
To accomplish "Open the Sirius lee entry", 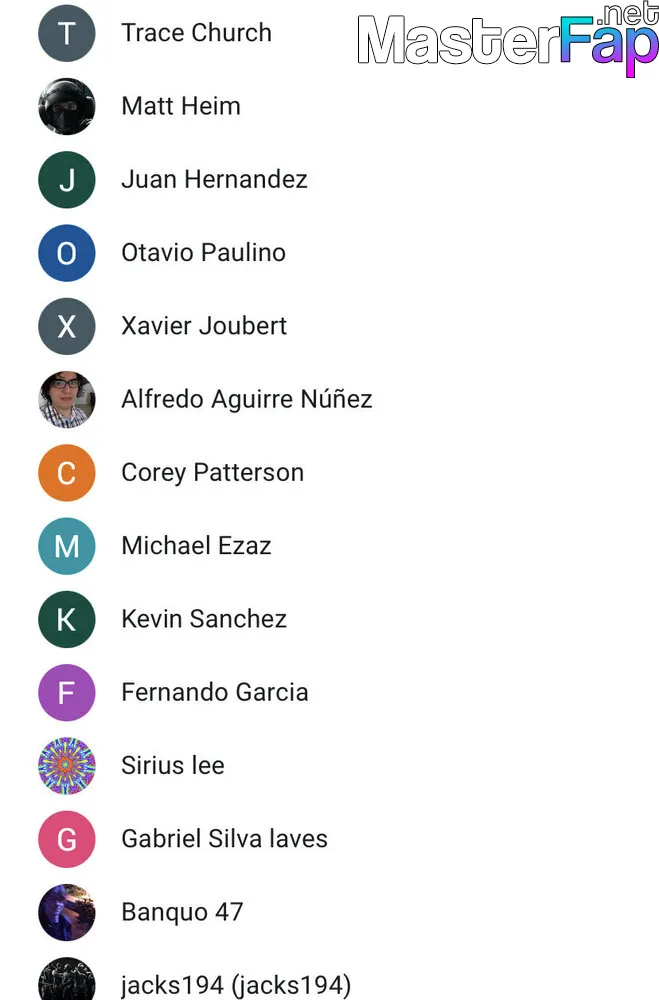I will click(x=172, y=766).
